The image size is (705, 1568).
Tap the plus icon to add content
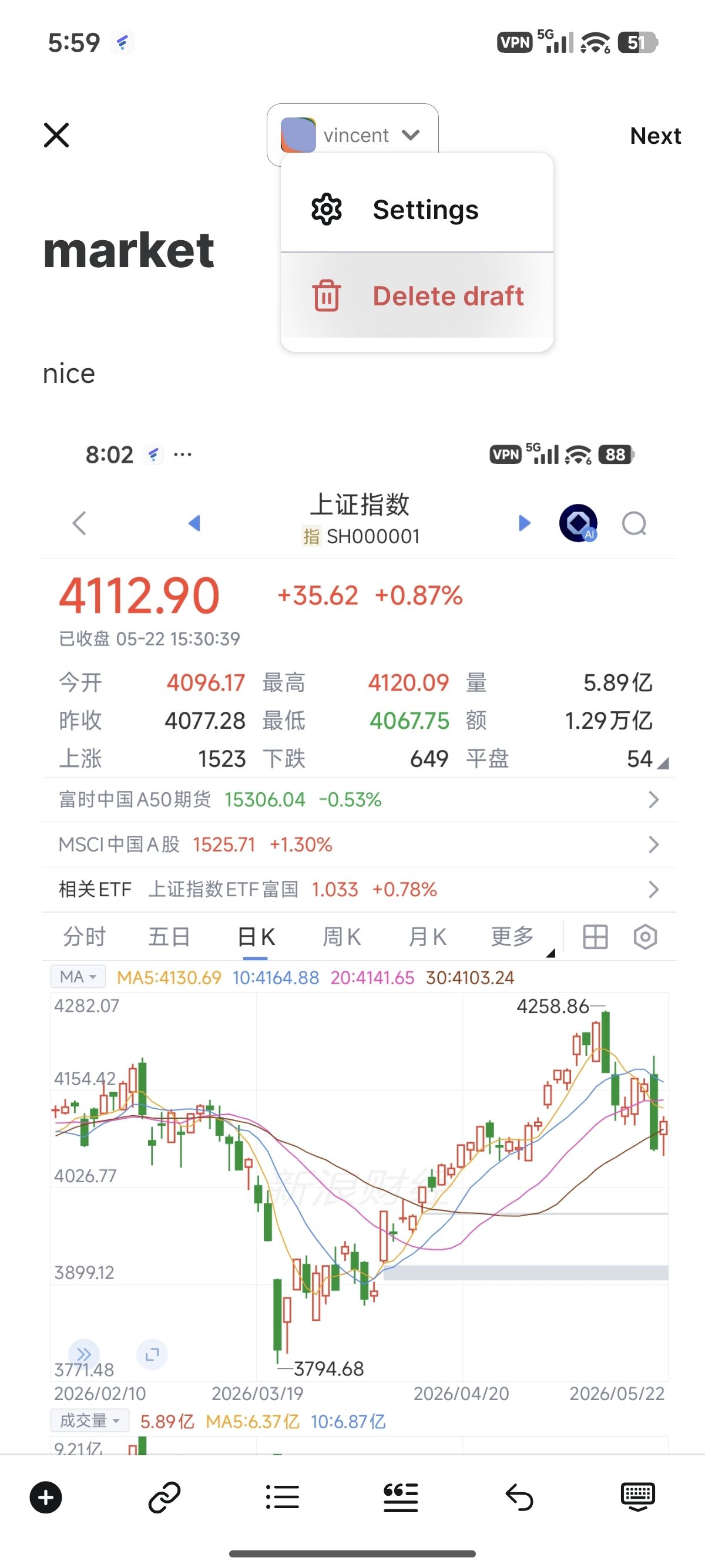46,1498
